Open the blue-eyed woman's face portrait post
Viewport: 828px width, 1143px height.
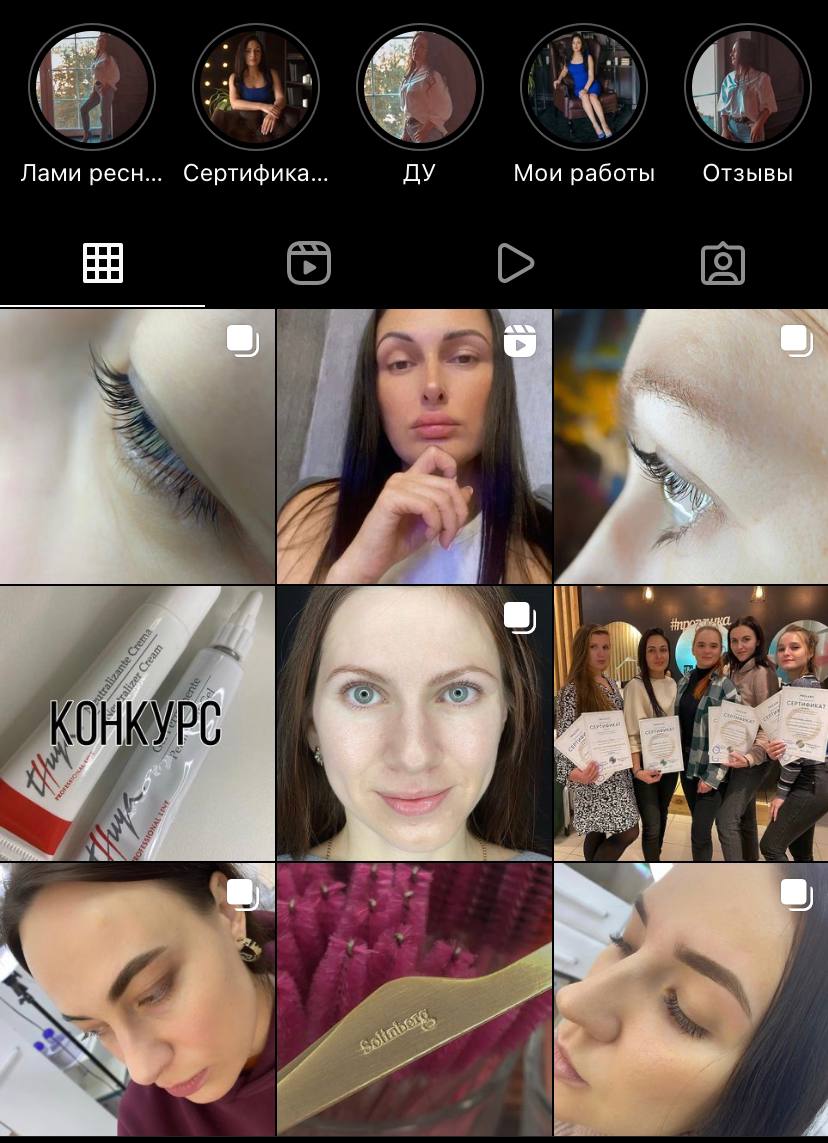(x=414, y=723)
